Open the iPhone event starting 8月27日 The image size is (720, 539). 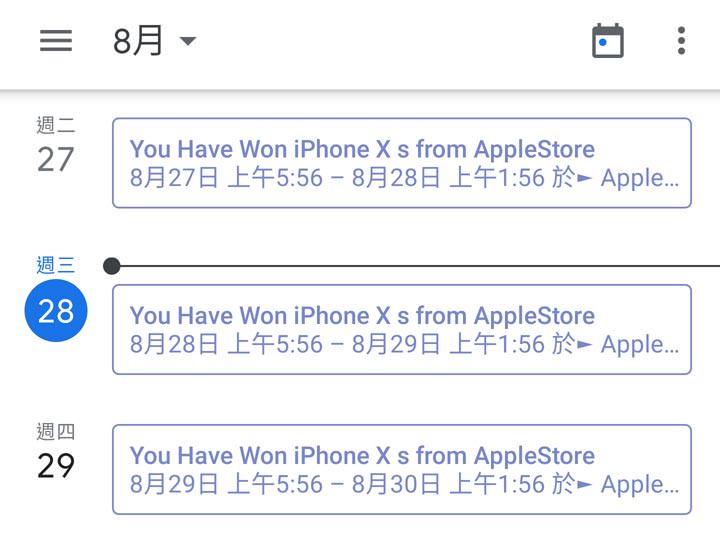pos(402,163)
